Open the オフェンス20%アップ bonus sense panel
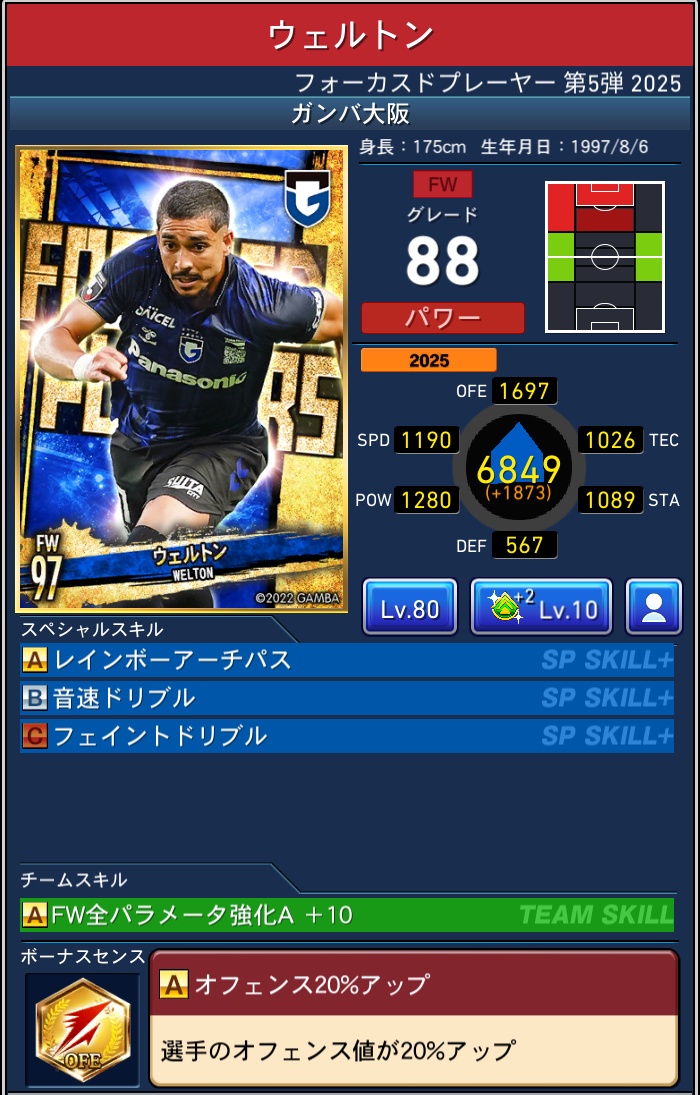Viewport: 700px width, 1095px height. (413, 1018)
